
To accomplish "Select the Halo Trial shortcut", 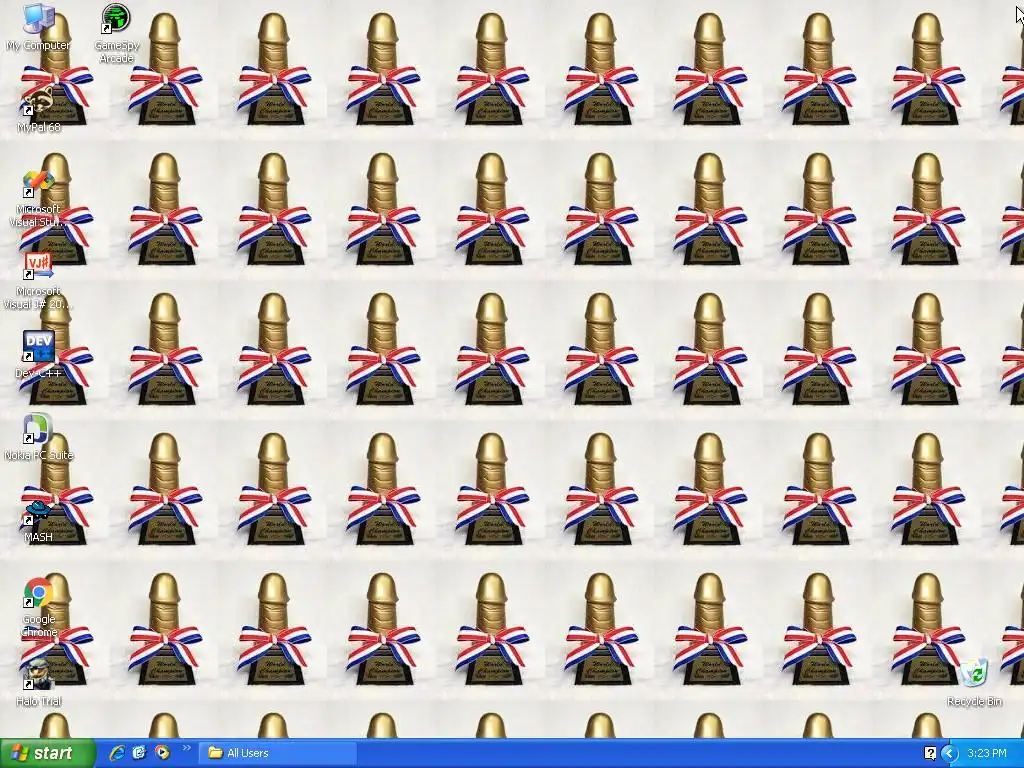I will click(38, 676).
